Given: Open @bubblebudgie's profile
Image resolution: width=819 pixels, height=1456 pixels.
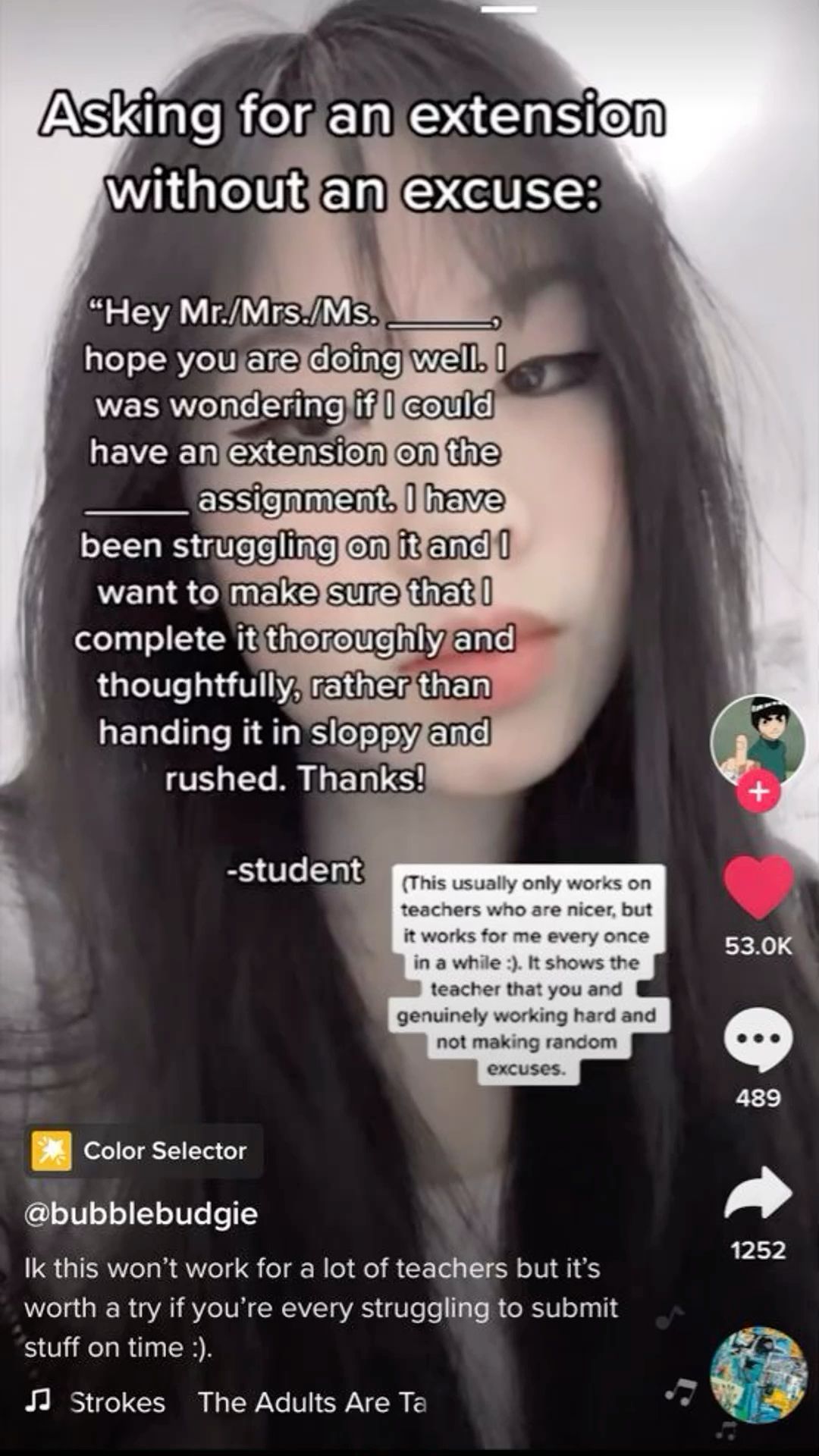Looking at the screenshot, I should 141,1213.
